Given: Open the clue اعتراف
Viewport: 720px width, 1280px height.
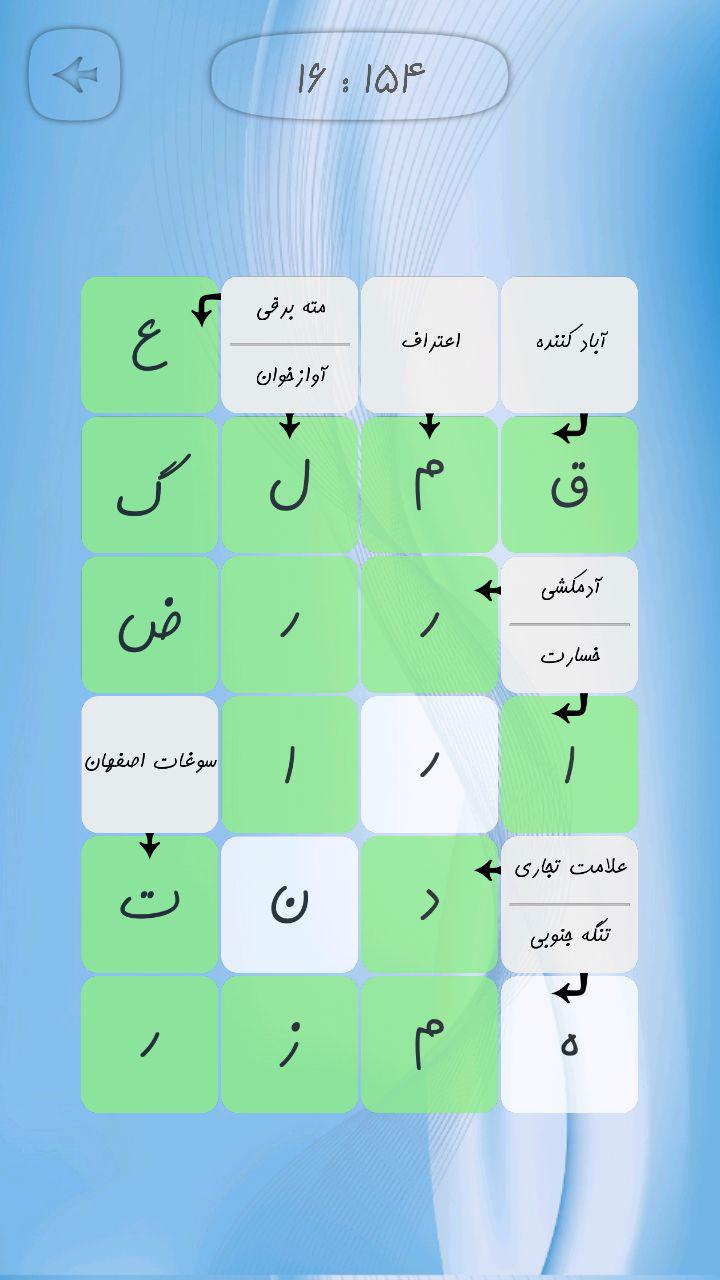Looking at the screenshot, I should tap(430, 343).
